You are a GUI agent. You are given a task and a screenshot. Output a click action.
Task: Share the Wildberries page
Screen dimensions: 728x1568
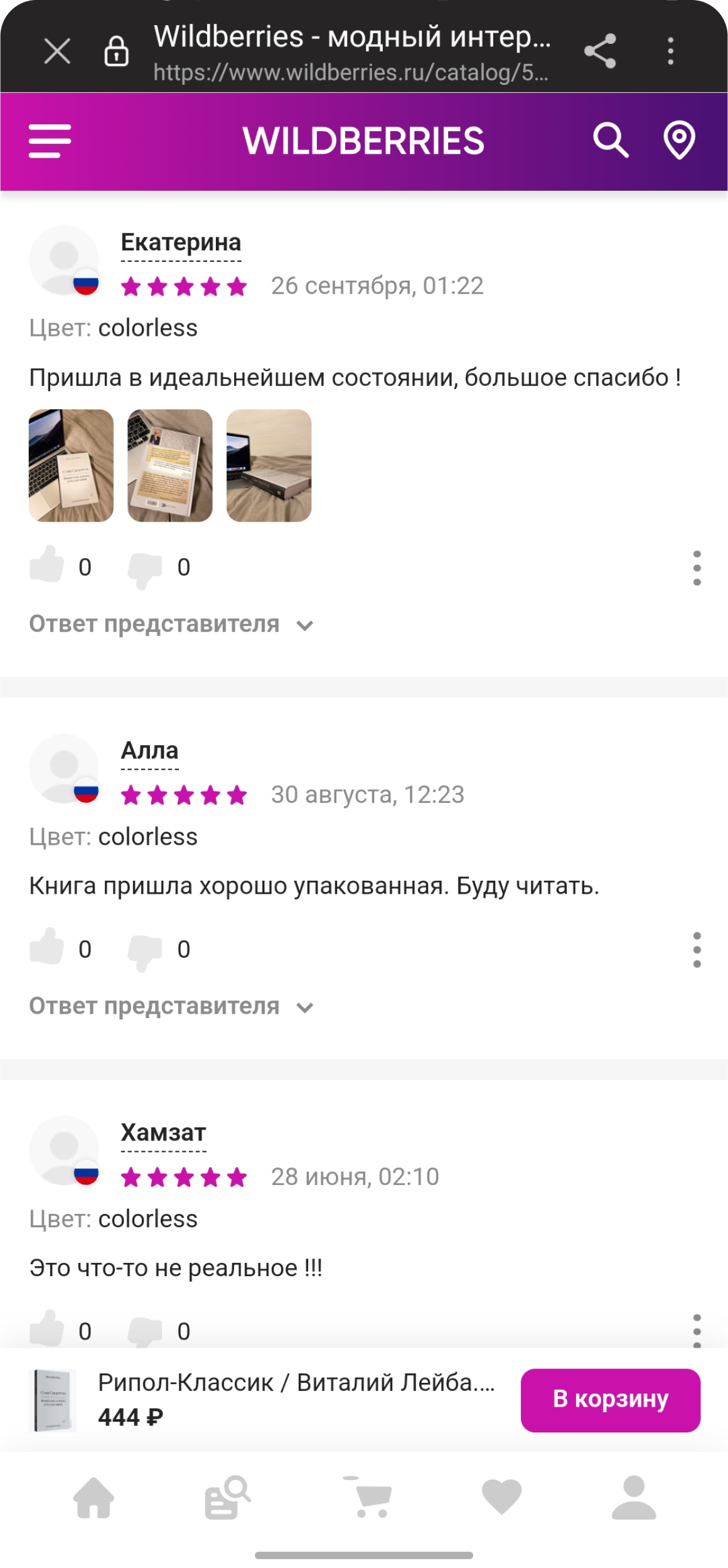(x=600, y=51)
